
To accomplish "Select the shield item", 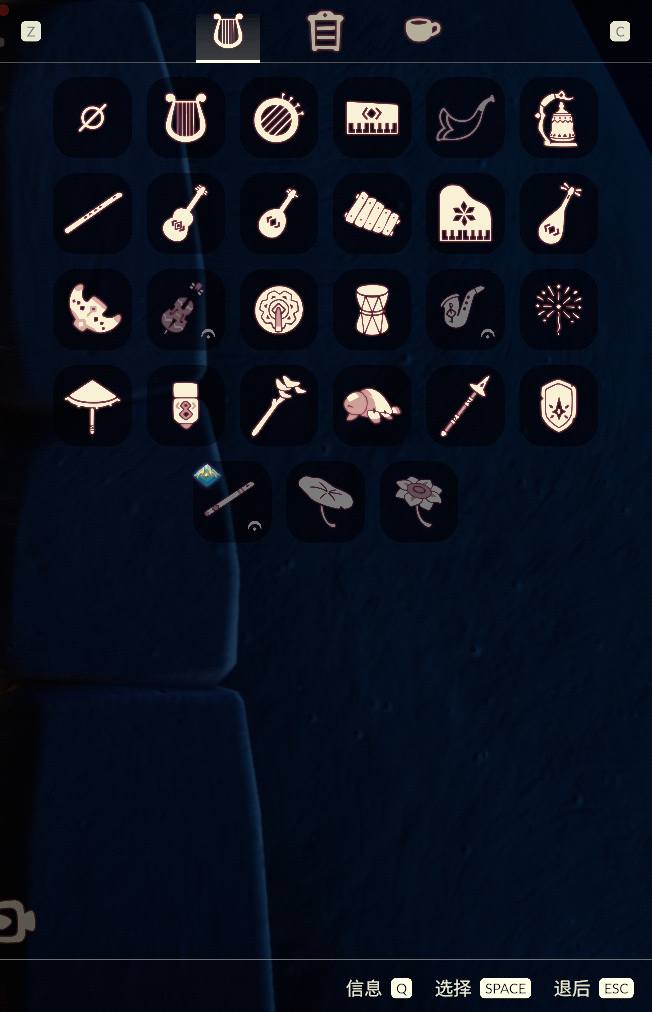I will [558, 405].
